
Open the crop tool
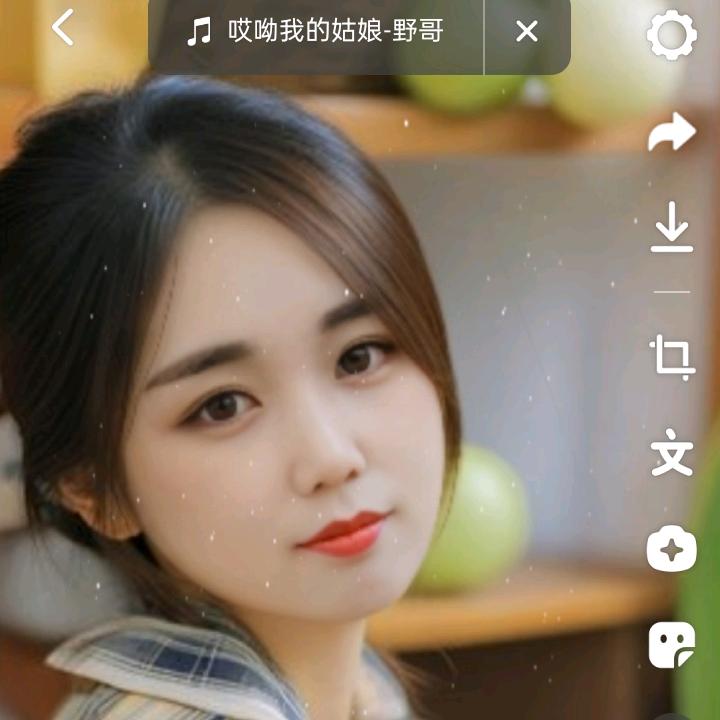pos(671,357)
